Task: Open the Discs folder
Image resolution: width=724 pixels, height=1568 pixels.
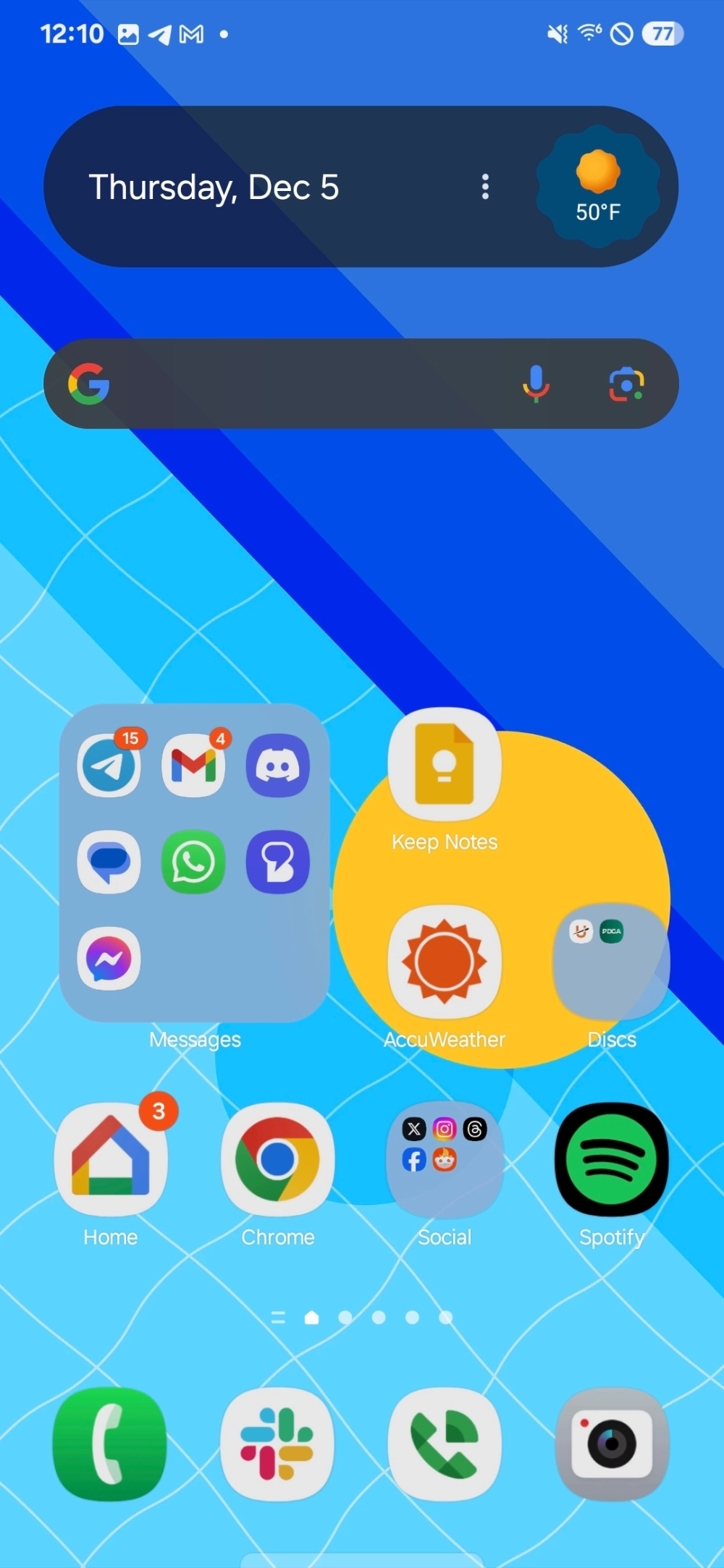Action: click(611, 962)
